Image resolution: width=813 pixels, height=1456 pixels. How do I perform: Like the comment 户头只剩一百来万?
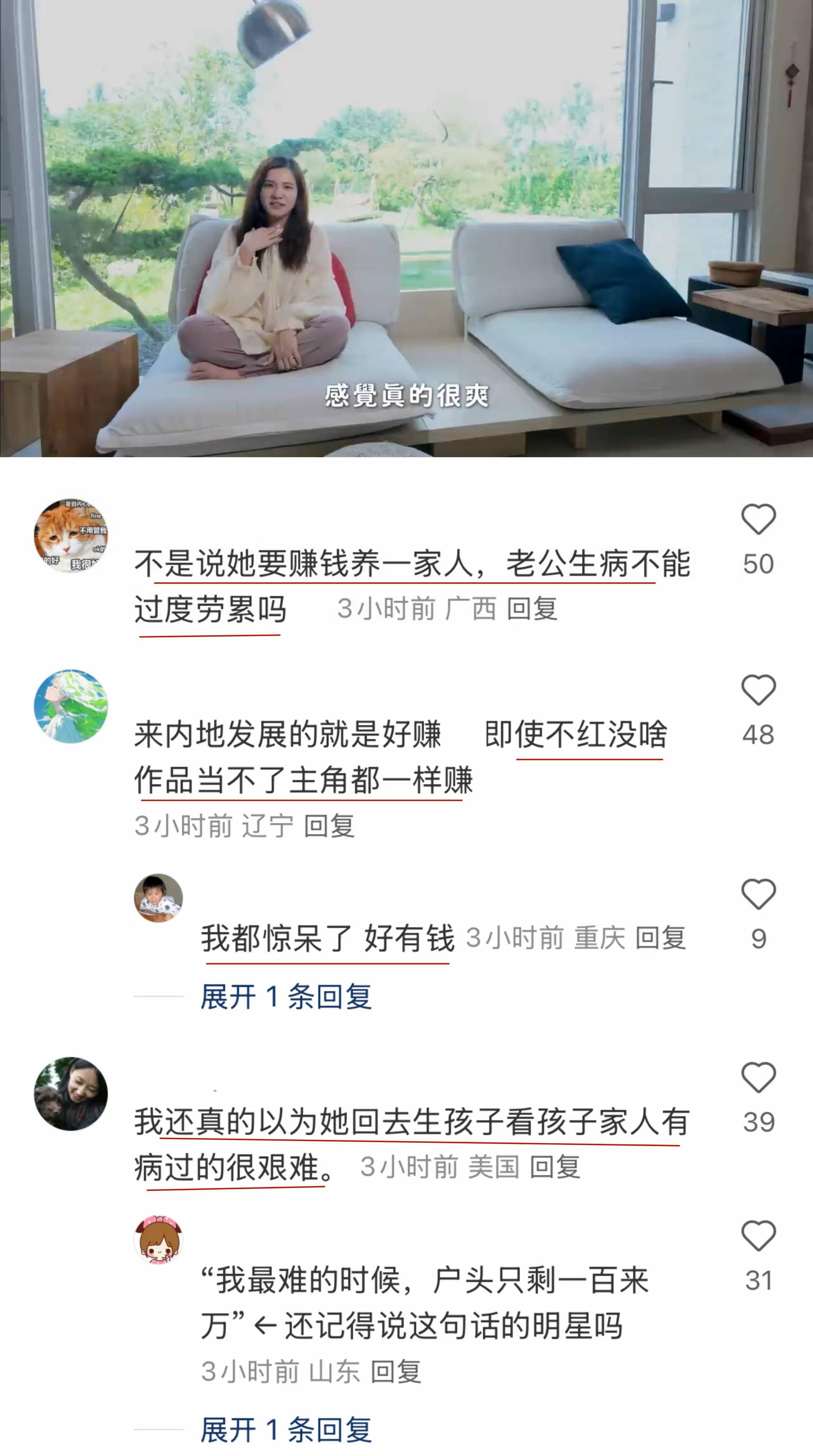758,1236
